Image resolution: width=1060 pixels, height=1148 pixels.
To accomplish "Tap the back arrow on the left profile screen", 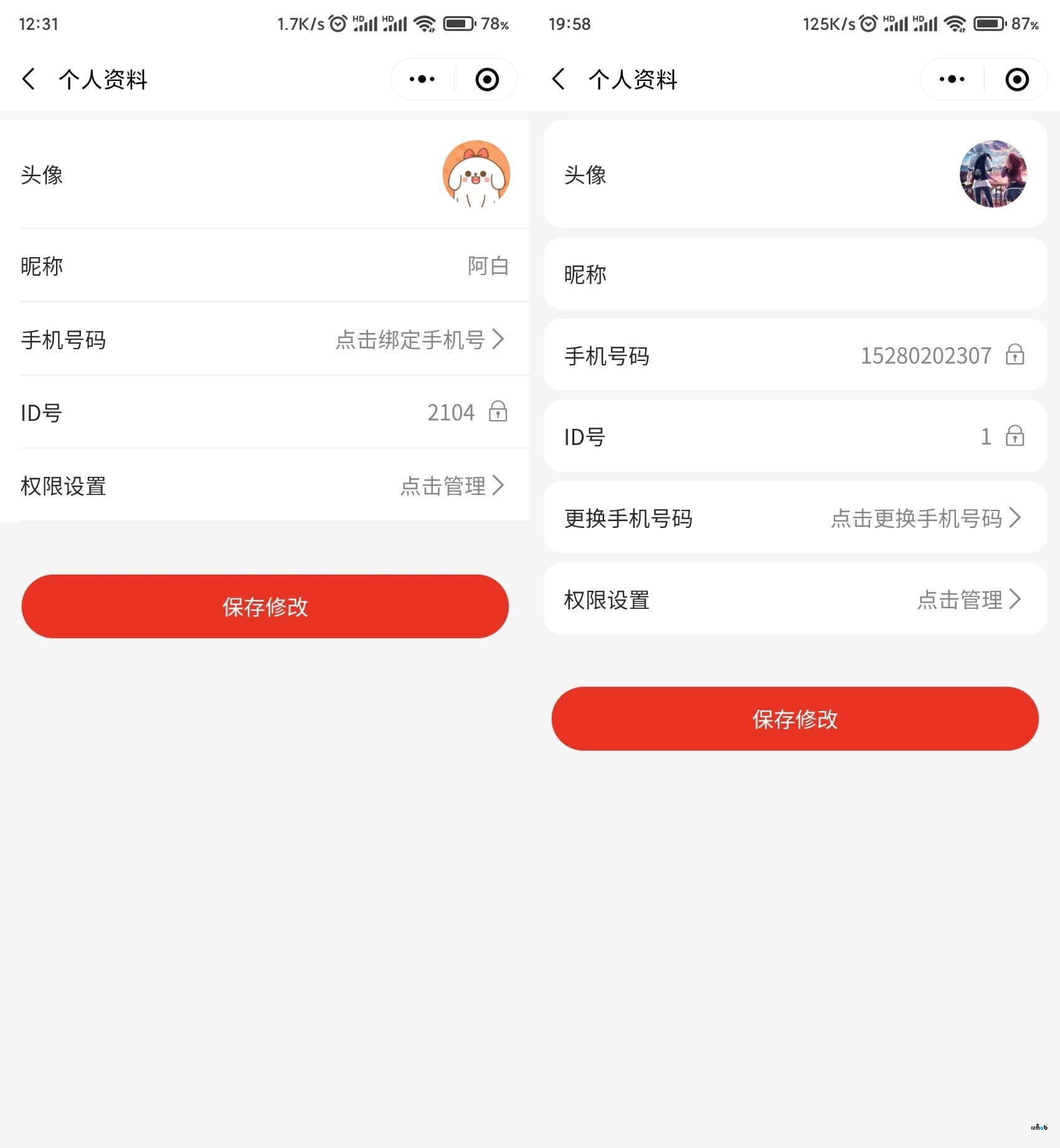I will [27, 78].
